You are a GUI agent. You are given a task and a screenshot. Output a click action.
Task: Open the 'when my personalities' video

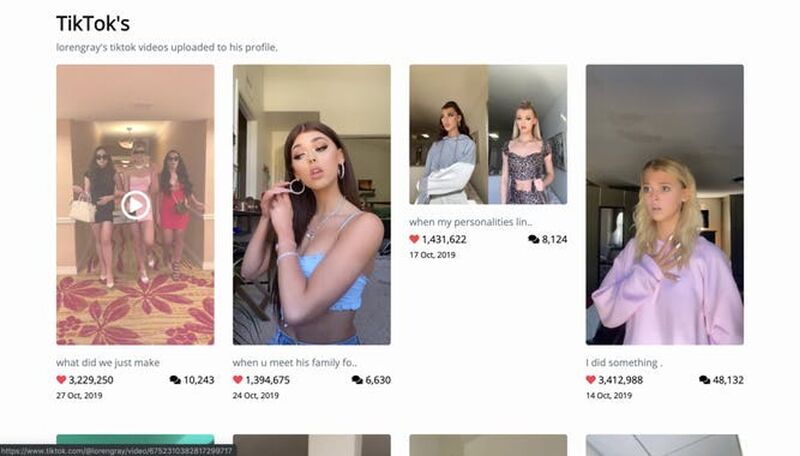pyautogui.click(x=488, y=135)
